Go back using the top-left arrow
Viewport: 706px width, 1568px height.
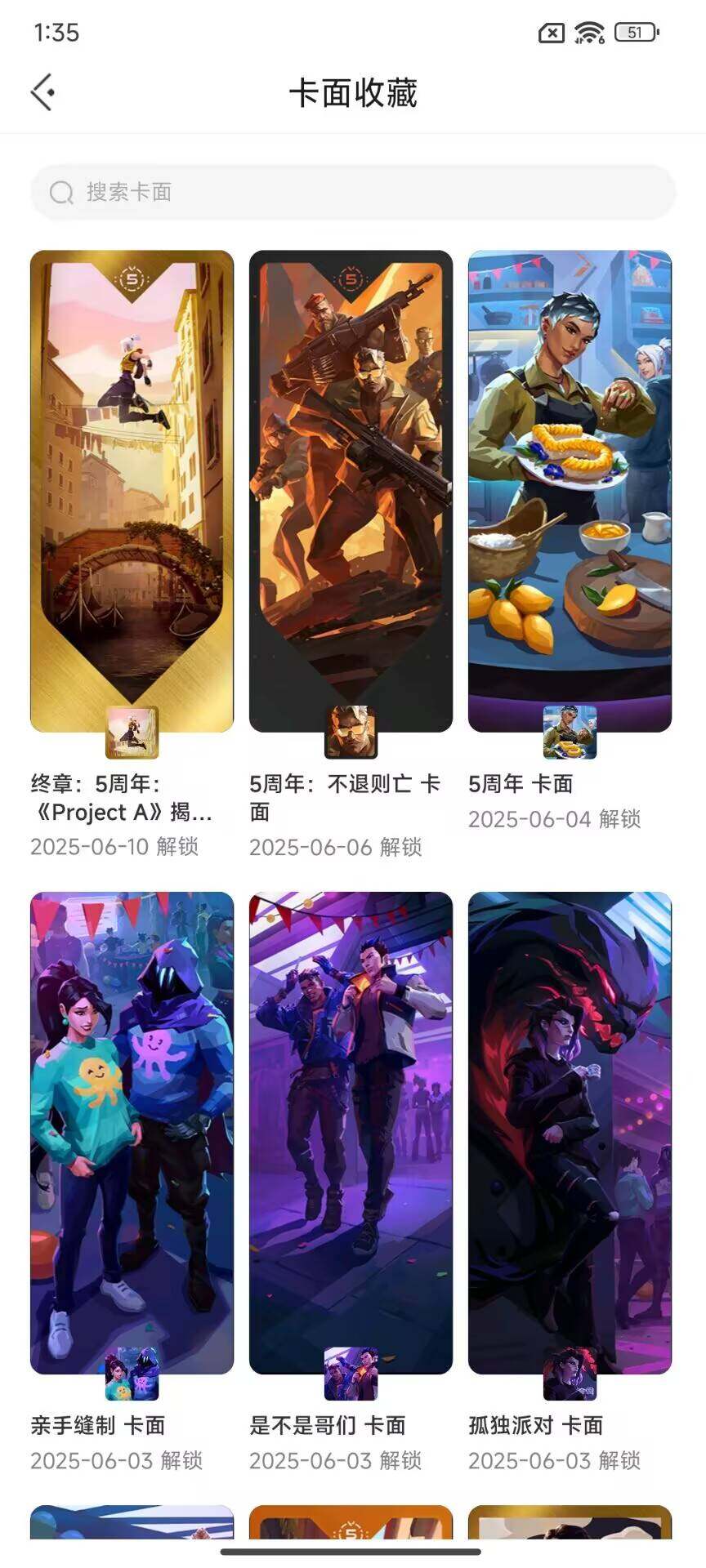coord(44,92)
